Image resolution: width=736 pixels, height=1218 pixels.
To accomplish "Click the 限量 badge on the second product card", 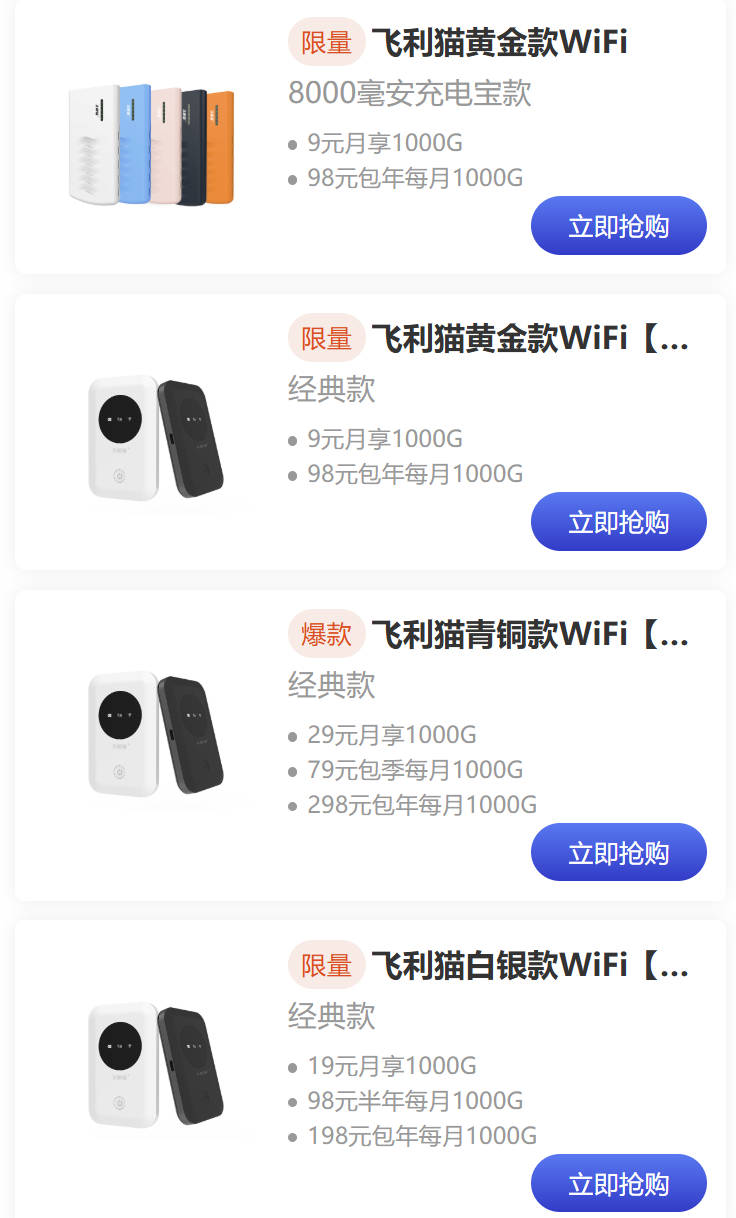I will click(x=326, y=338).
